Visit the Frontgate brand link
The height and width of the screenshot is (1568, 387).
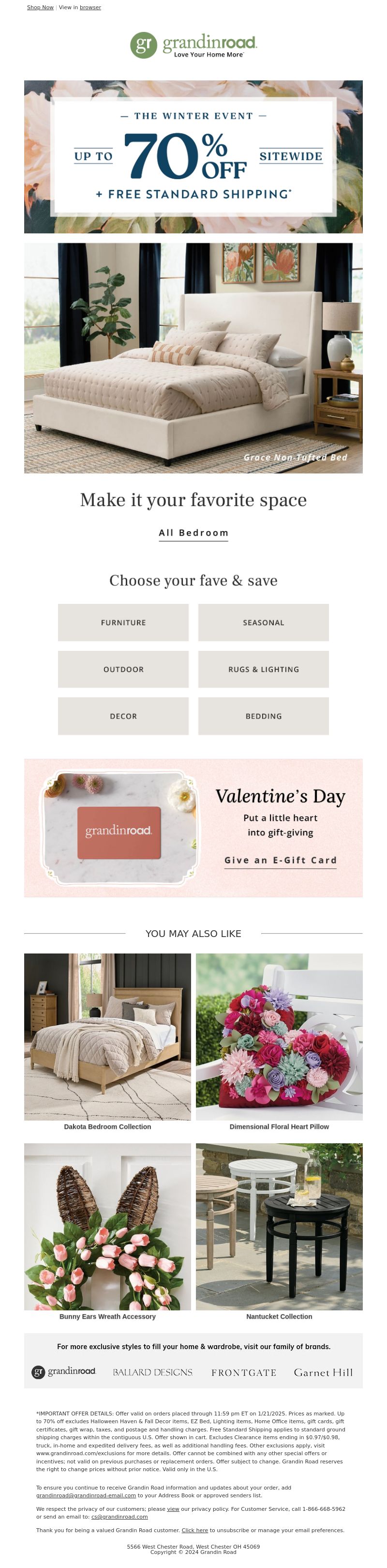click(243, 1372)
